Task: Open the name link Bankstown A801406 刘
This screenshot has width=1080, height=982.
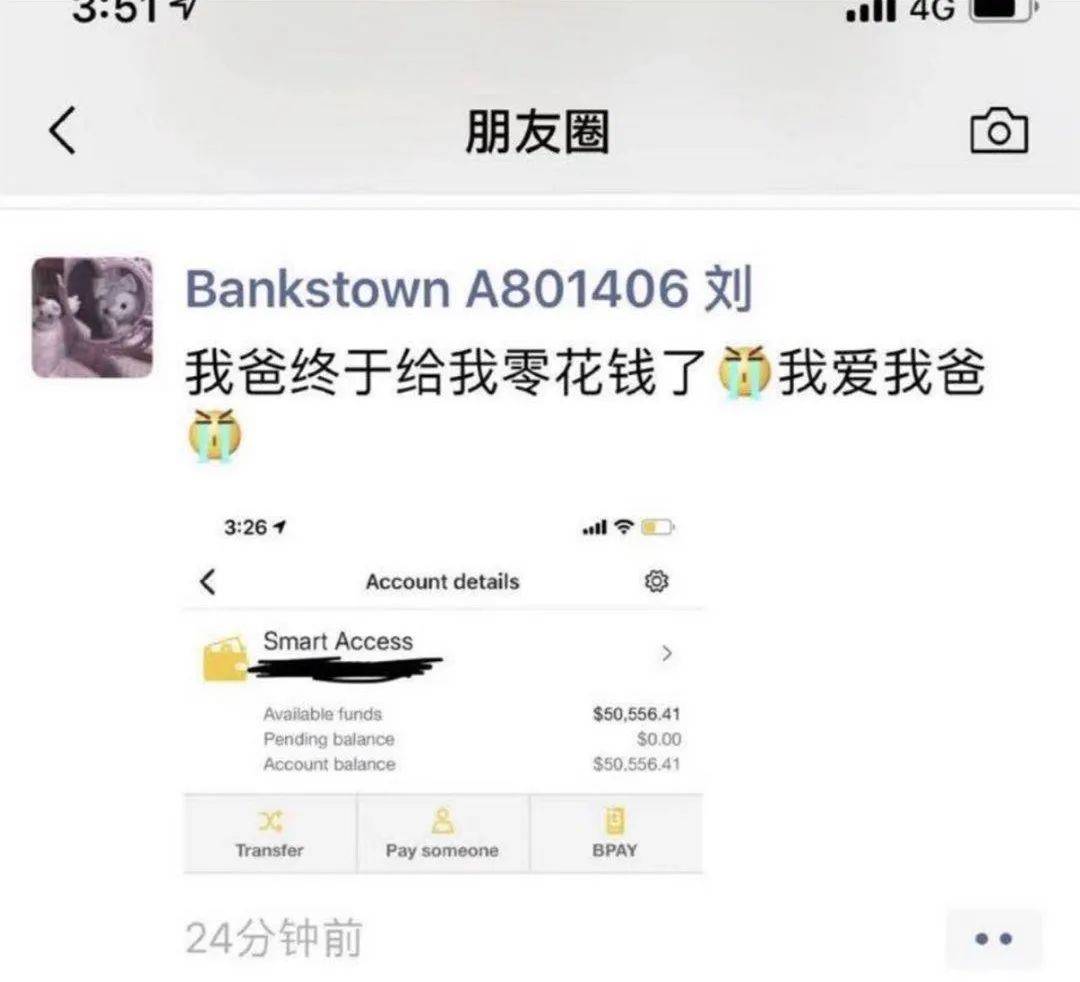Action: [468, 290]
